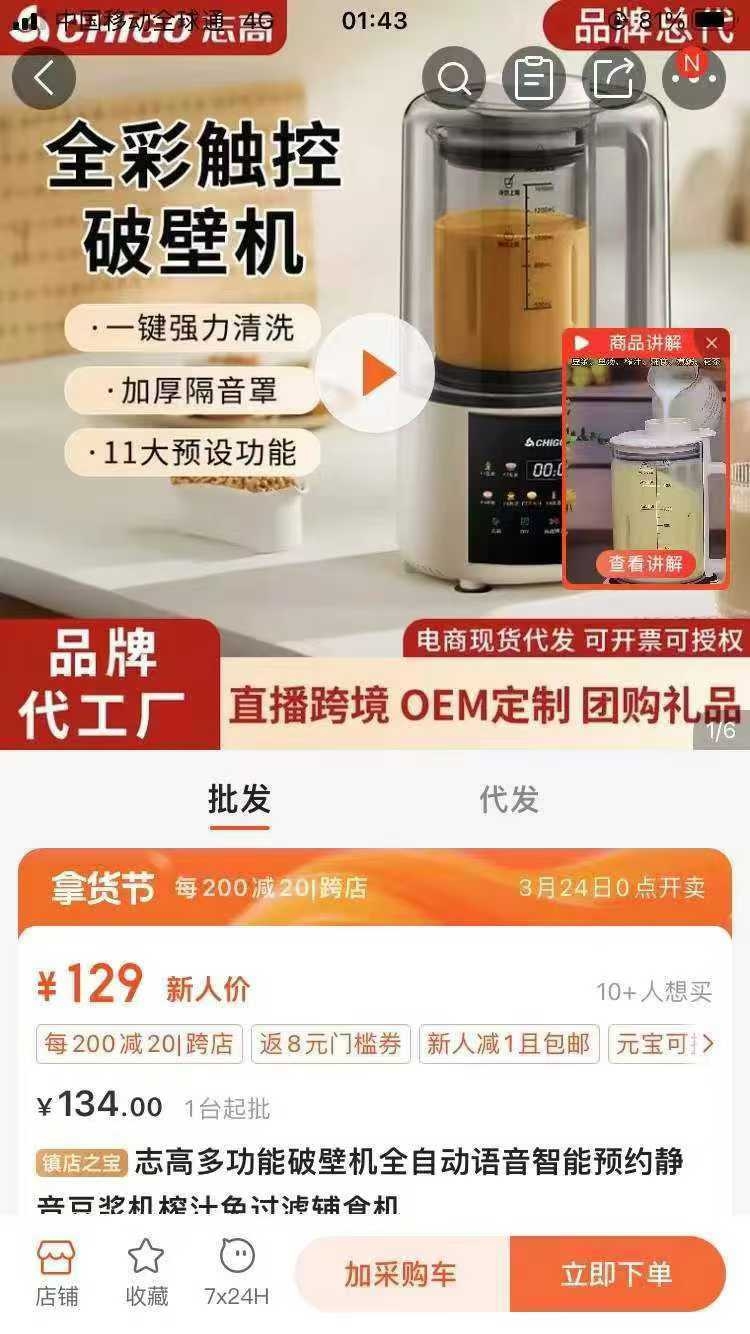This screenshot has width=750, height=1334.
Task: Open the clipboard list icon
Action: click(534, 78)
